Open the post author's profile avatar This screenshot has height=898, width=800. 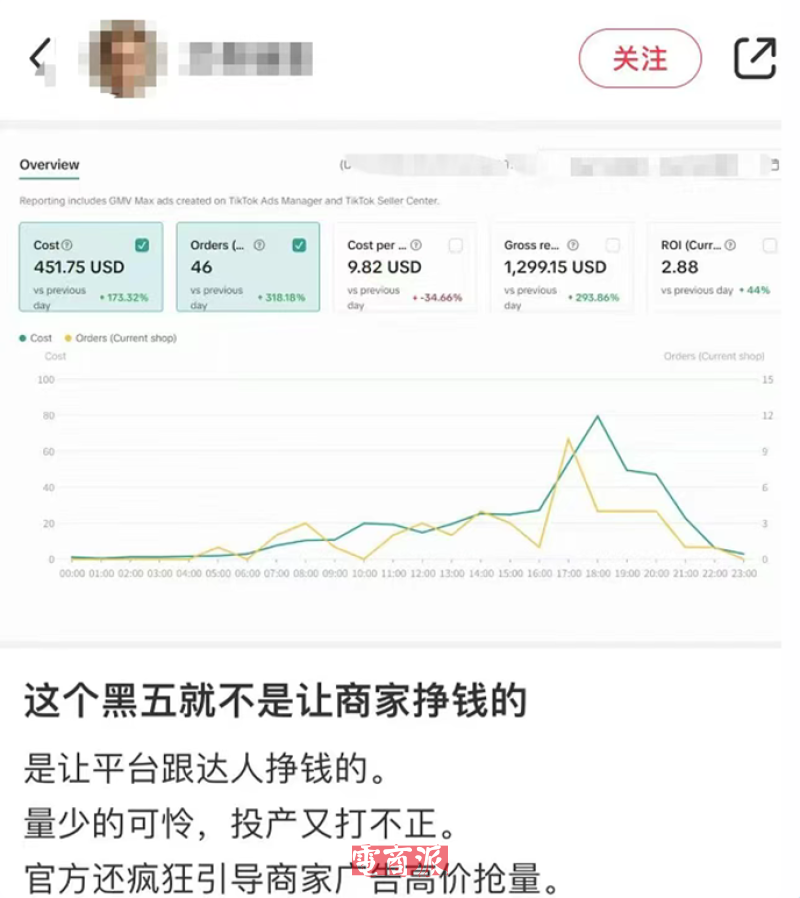pos(122,57)
